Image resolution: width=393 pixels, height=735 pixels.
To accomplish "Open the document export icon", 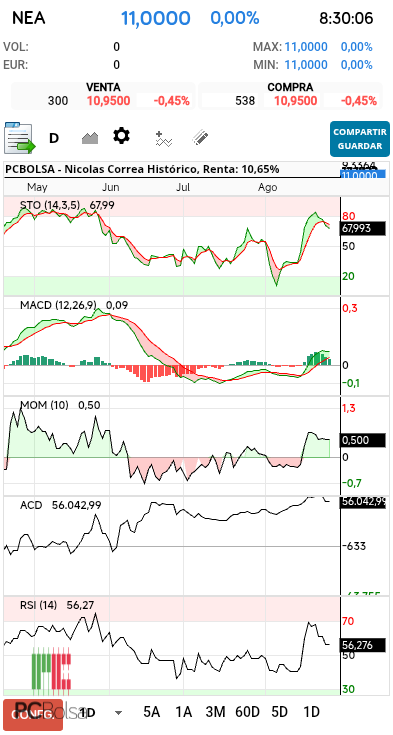I will point(20,138).
